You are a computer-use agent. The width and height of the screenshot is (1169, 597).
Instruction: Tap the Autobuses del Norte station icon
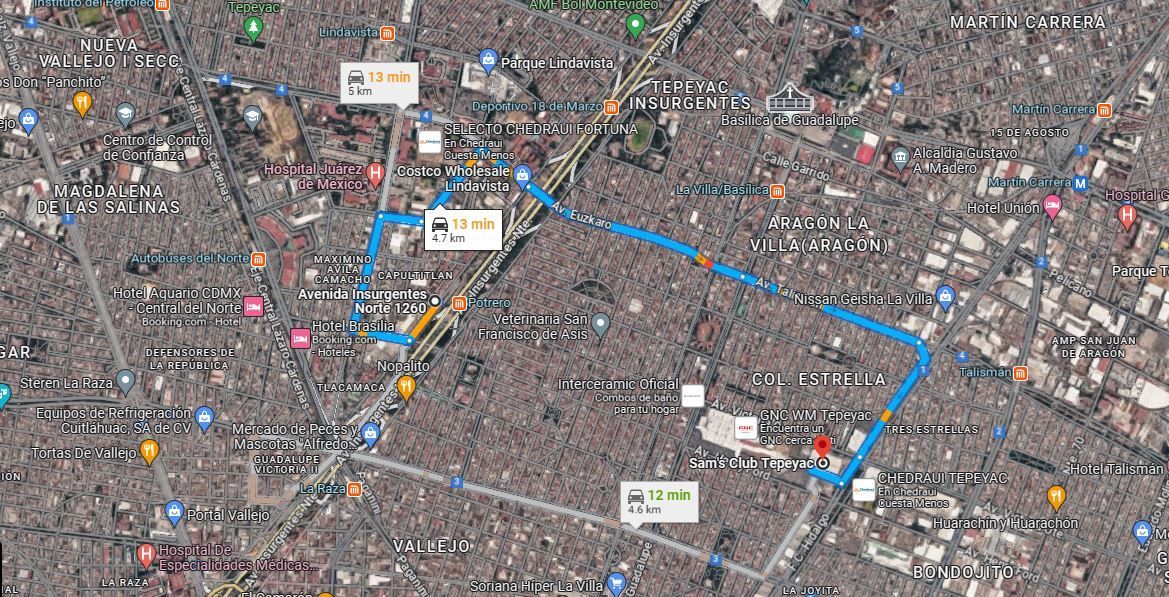click(x=258, y=259)
